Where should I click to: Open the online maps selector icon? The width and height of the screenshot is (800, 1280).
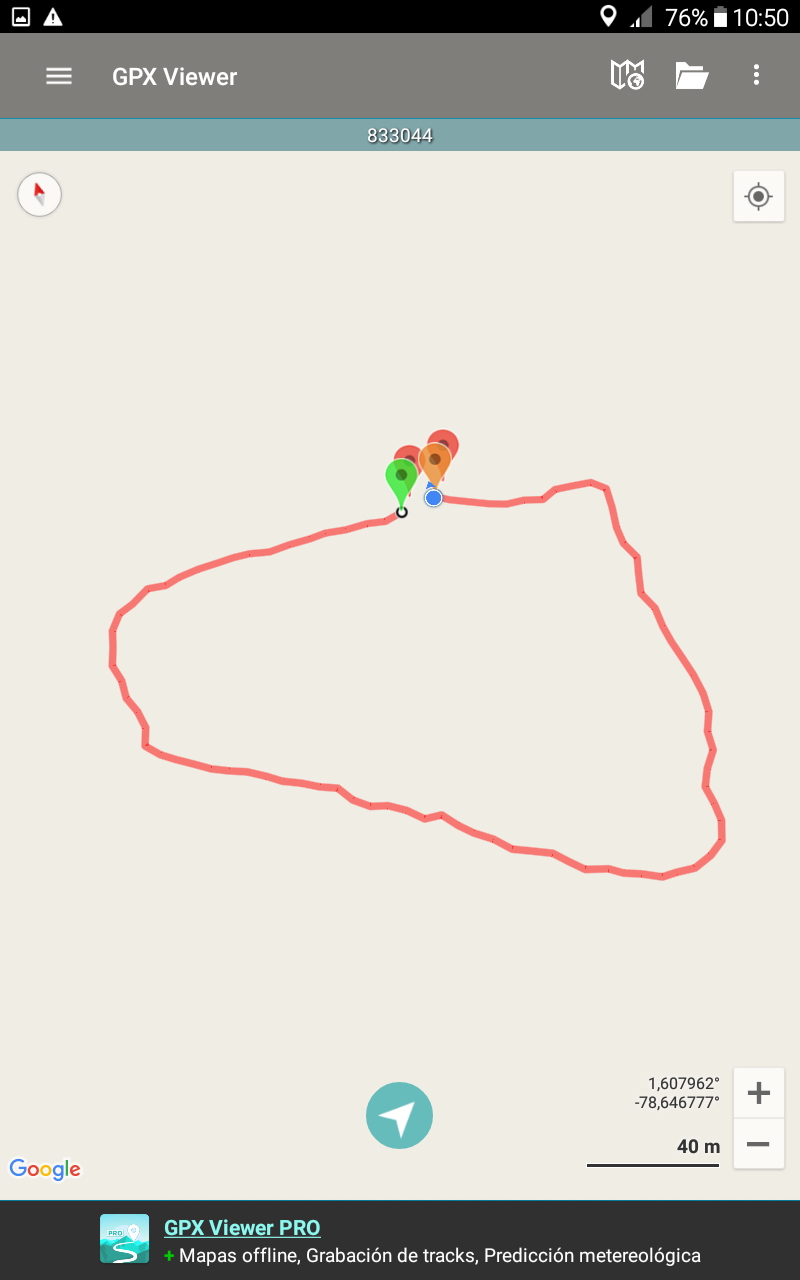click(x=627, y=75)
